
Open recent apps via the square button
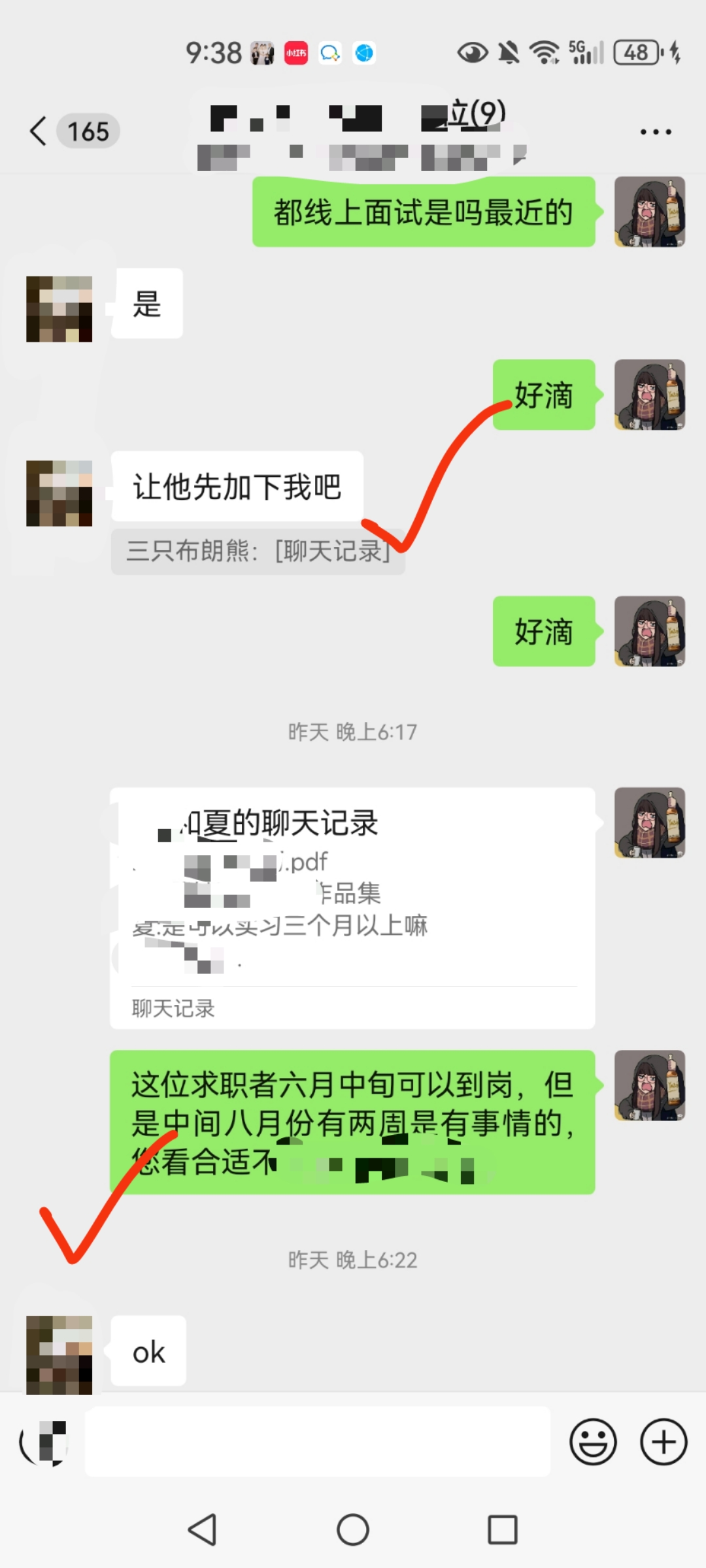[502, 1529]
